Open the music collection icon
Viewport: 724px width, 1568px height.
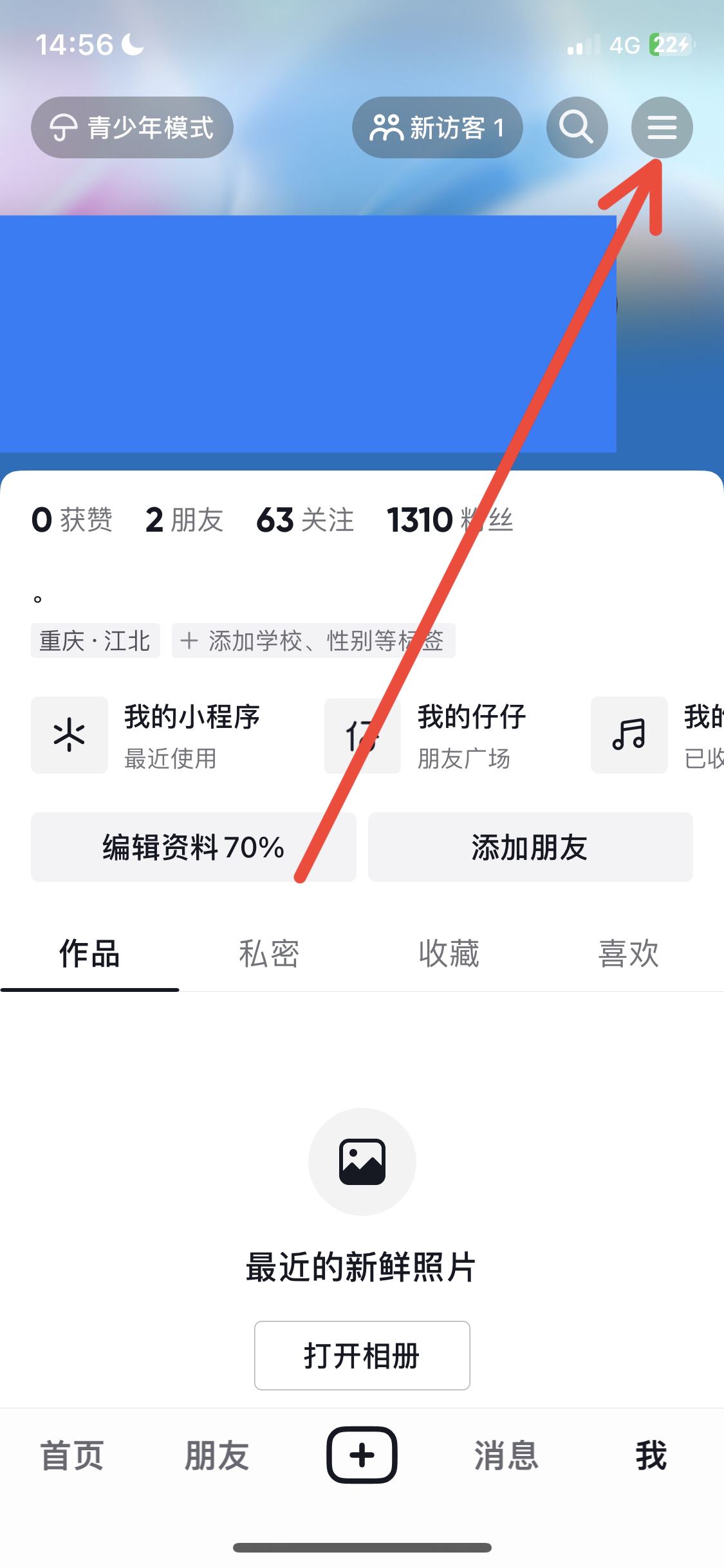(x=629, y=735)
